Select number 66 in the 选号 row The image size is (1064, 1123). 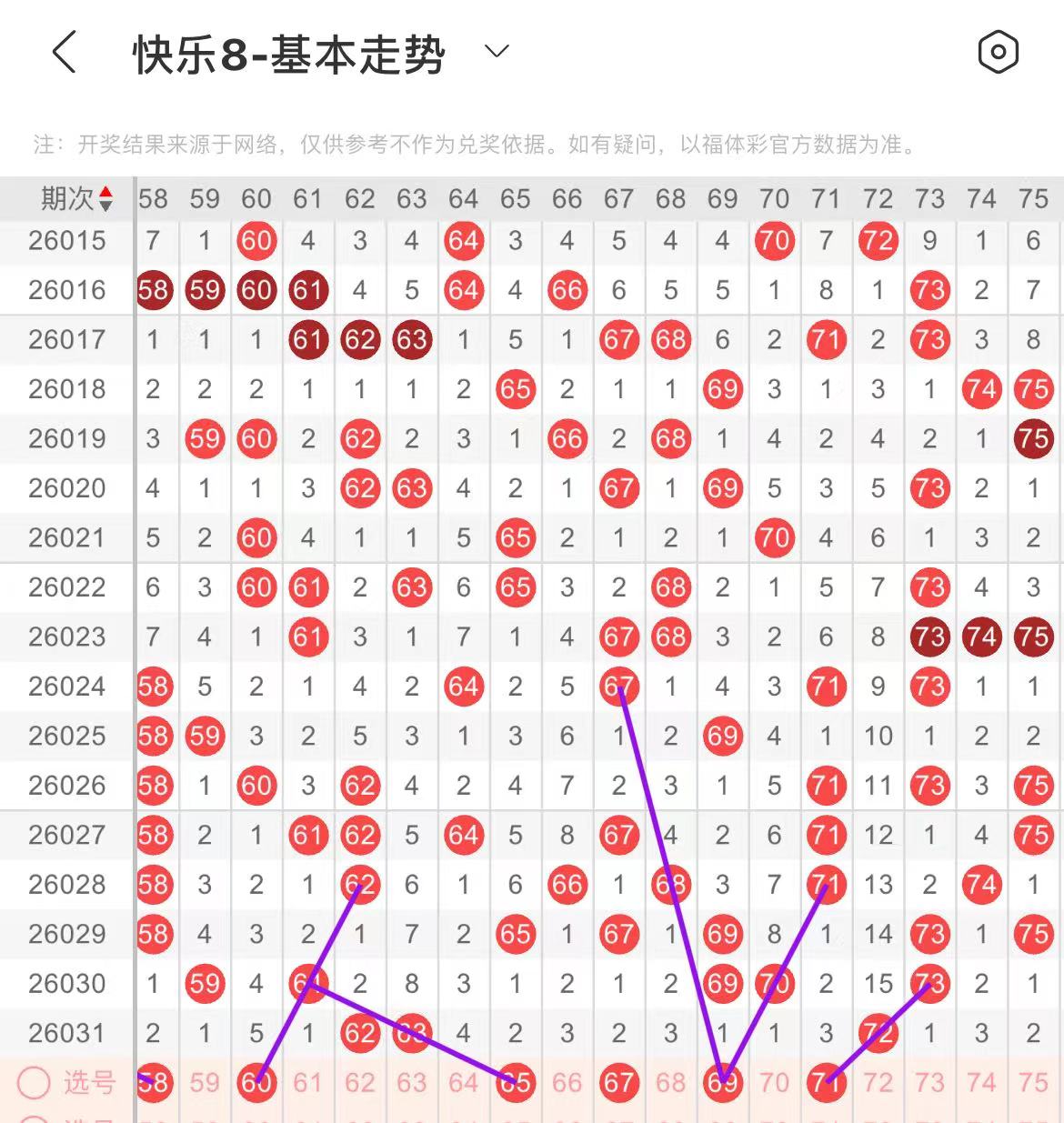point(567,1082)
